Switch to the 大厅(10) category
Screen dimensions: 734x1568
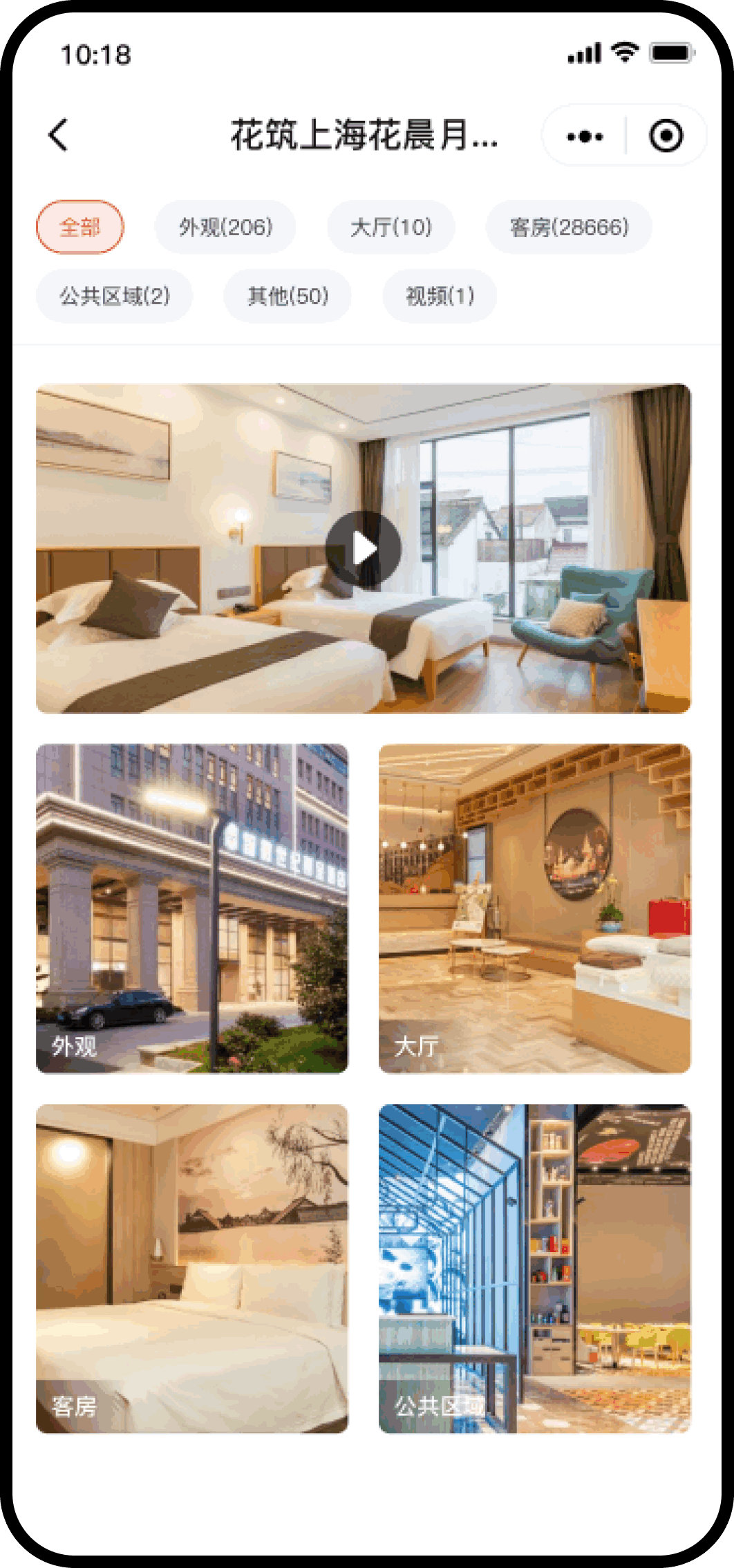tap(390, 227)
